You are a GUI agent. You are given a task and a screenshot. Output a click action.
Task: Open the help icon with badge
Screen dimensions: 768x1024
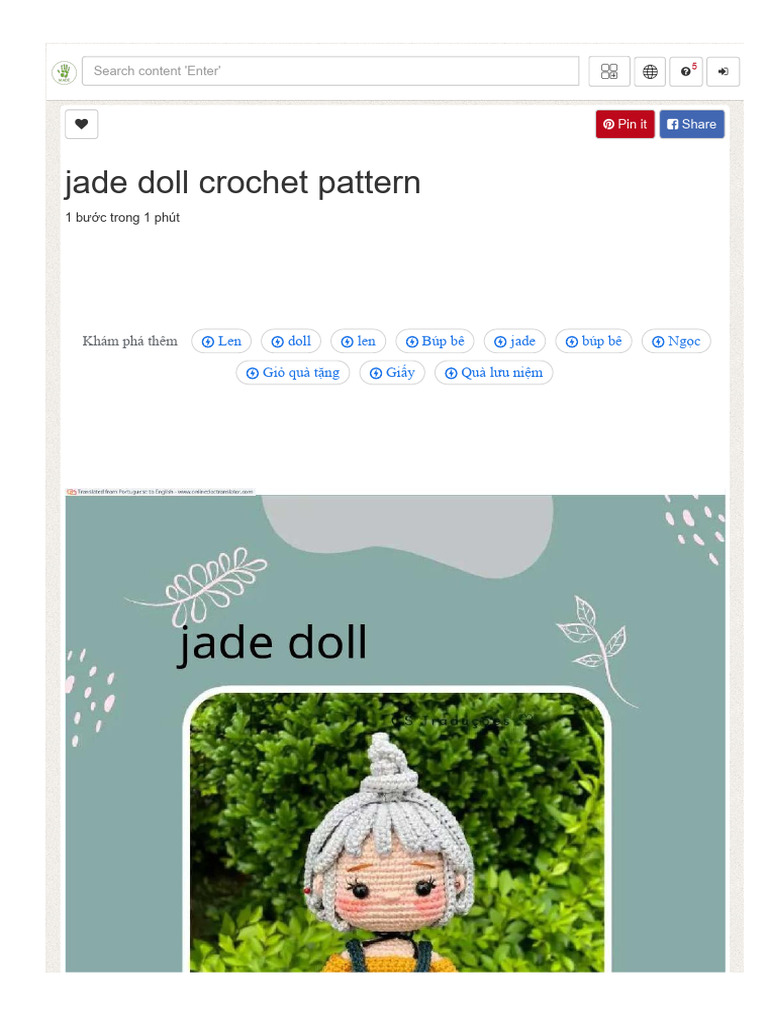point(686,72)
